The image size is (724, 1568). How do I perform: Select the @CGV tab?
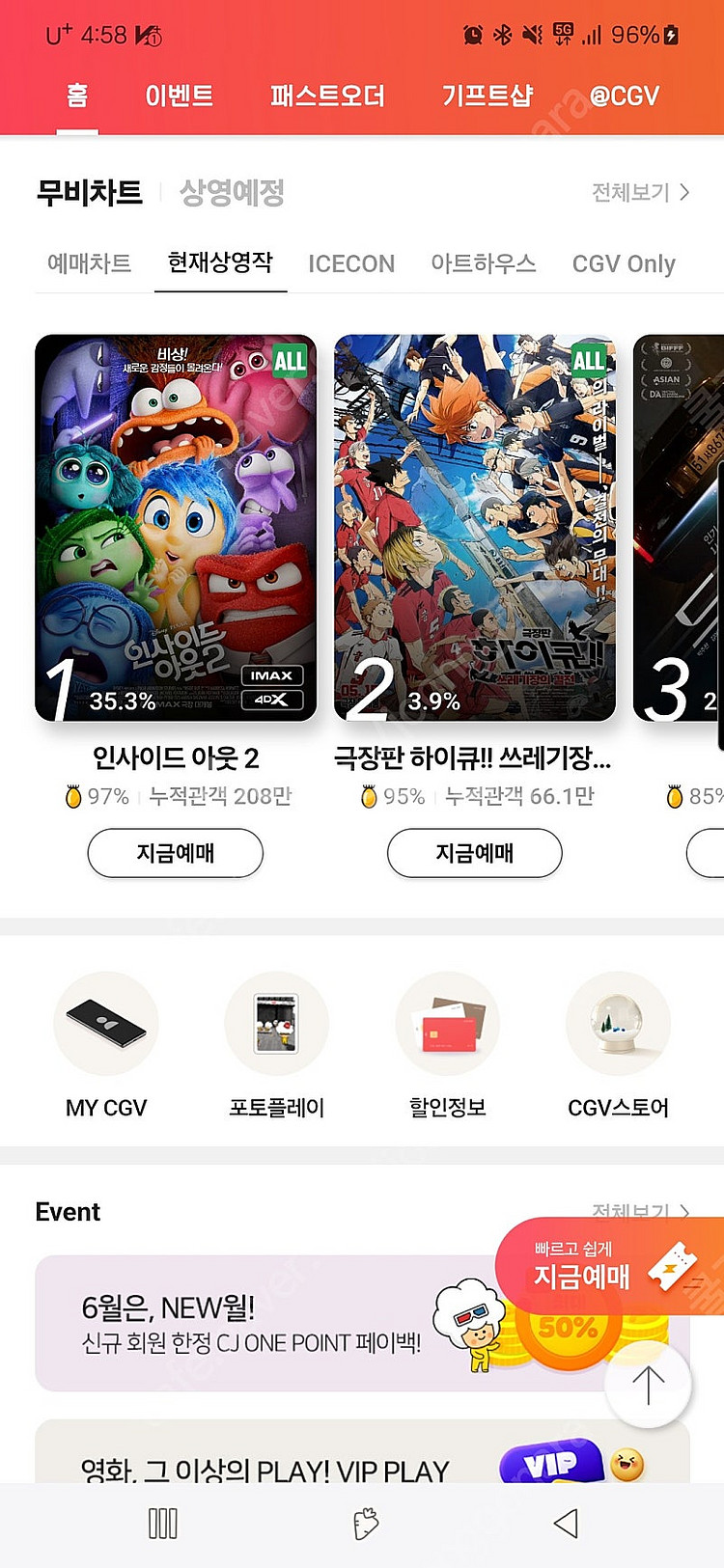624,96
